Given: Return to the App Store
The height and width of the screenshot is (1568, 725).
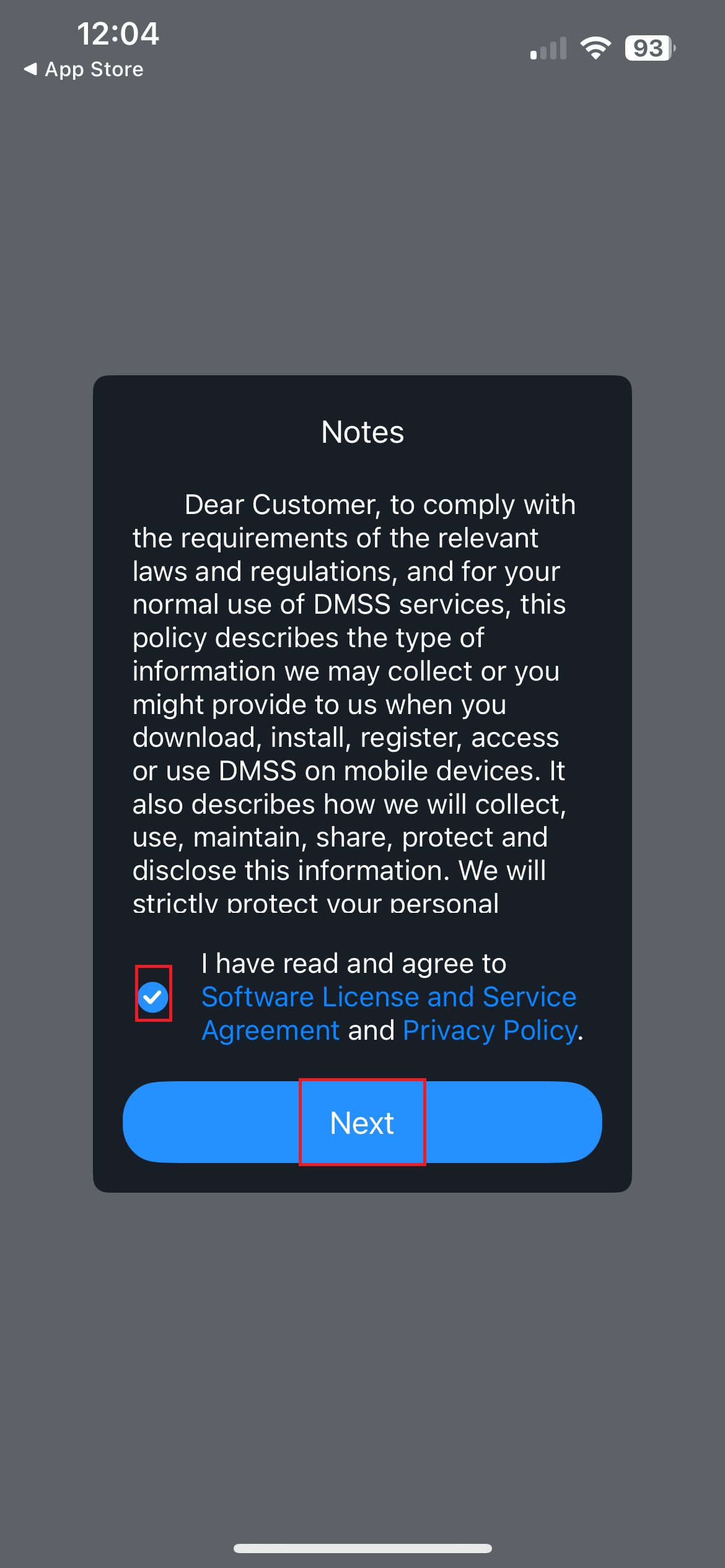Looking at the screenshot, I should click(84, 69).
